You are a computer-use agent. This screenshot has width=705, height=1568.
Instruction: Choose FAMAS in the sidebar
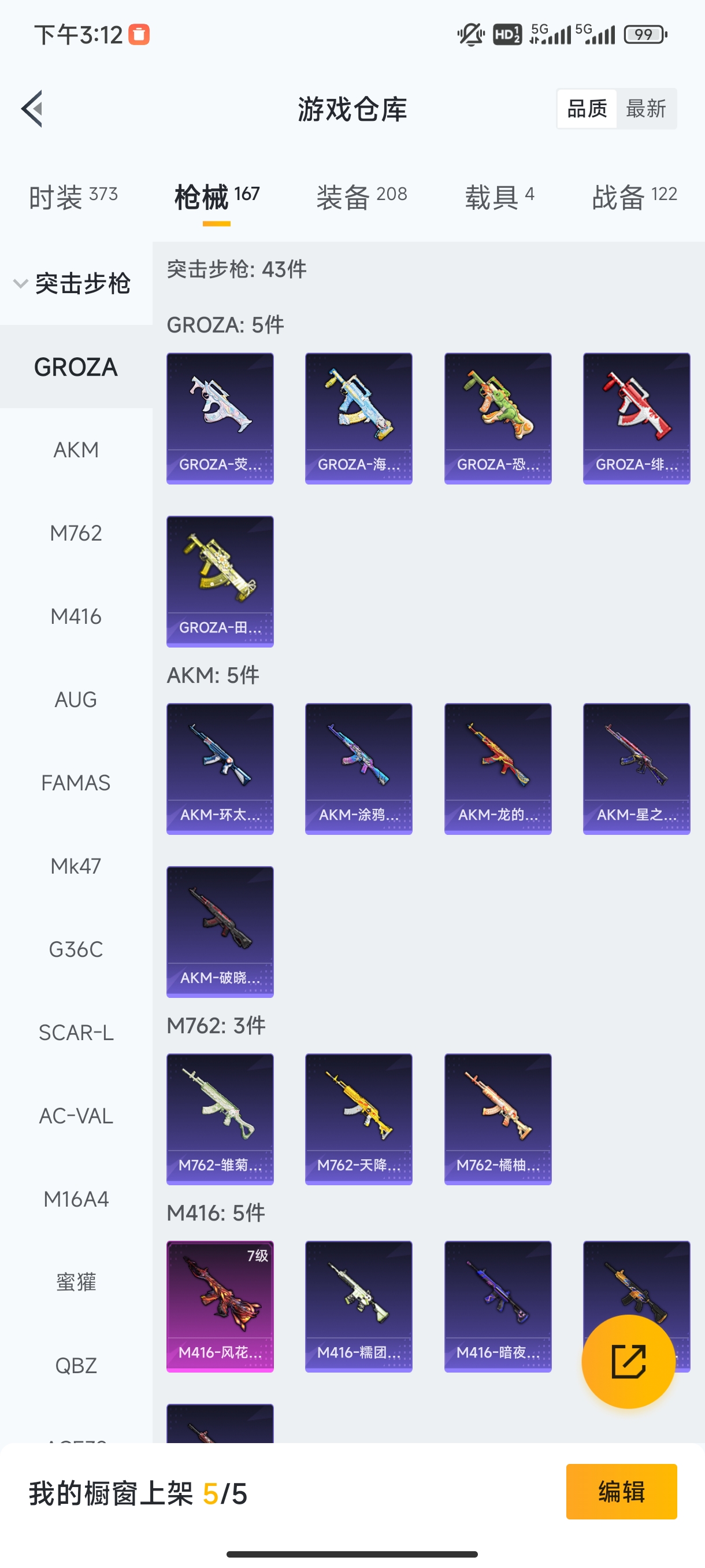tap(76, 783)
